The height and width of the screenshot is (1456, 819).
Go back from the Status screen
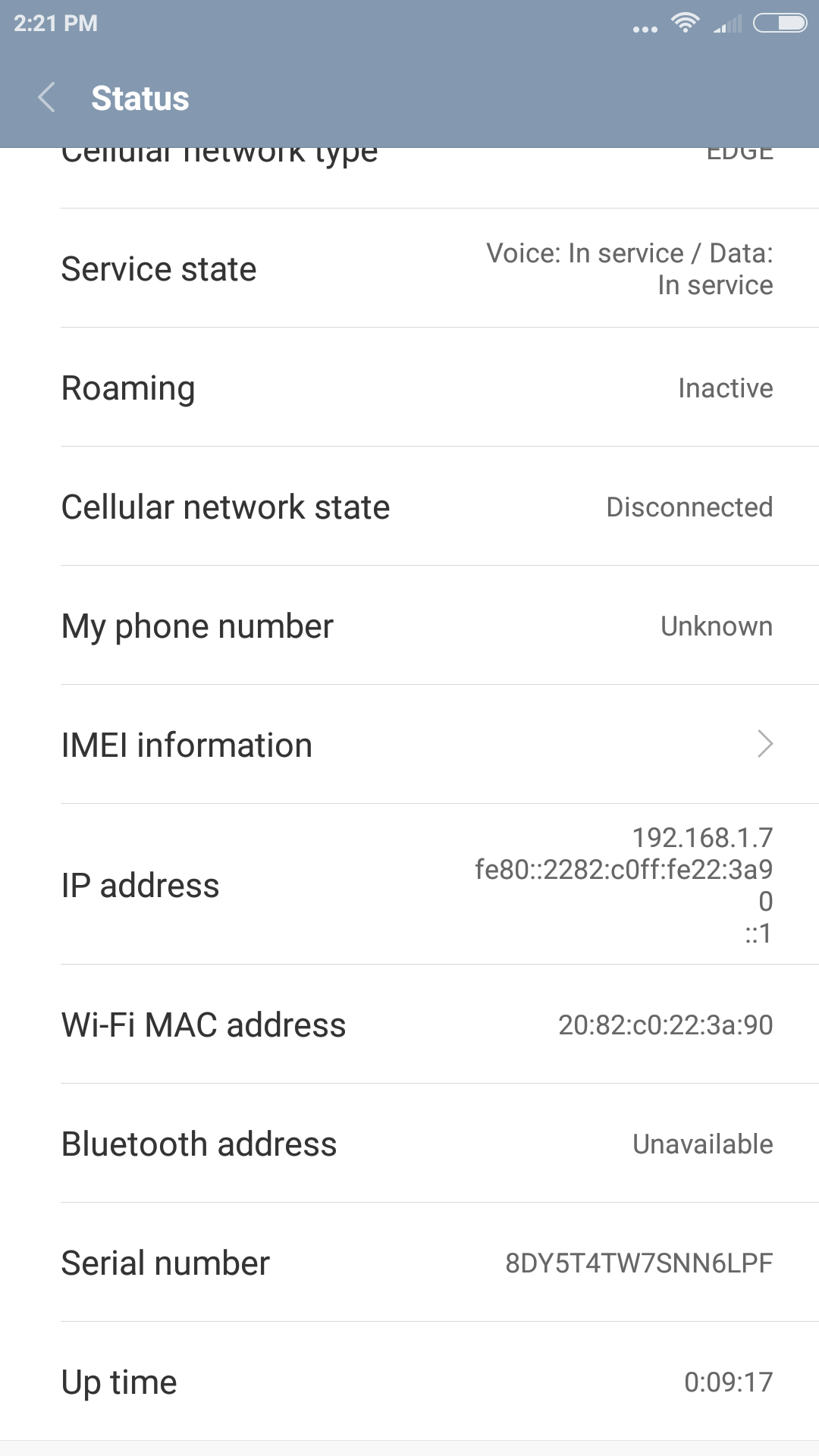click(x=47, y=98)
